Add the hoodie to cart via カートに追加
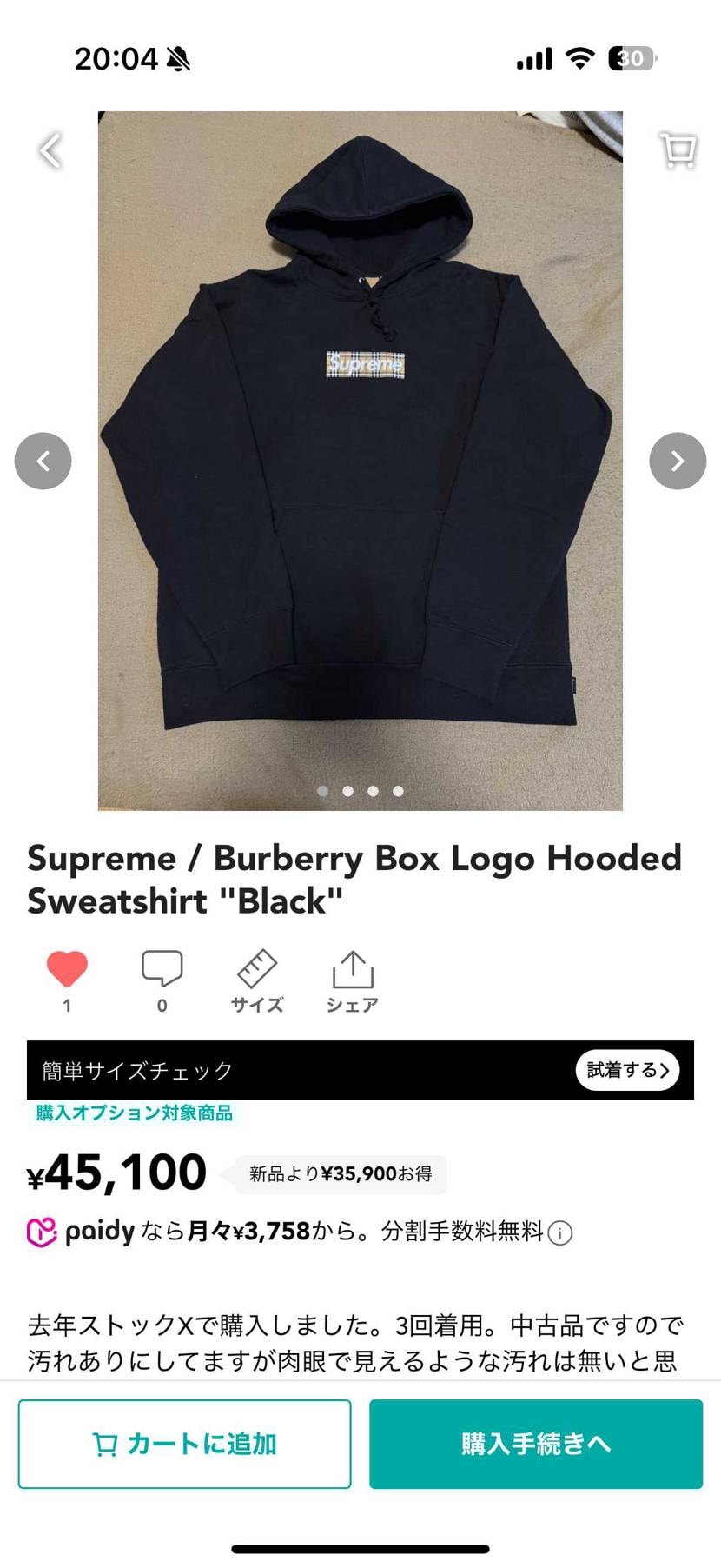Image resolution: width=721 pixels, height=1568 pixels. (185, 1443)
